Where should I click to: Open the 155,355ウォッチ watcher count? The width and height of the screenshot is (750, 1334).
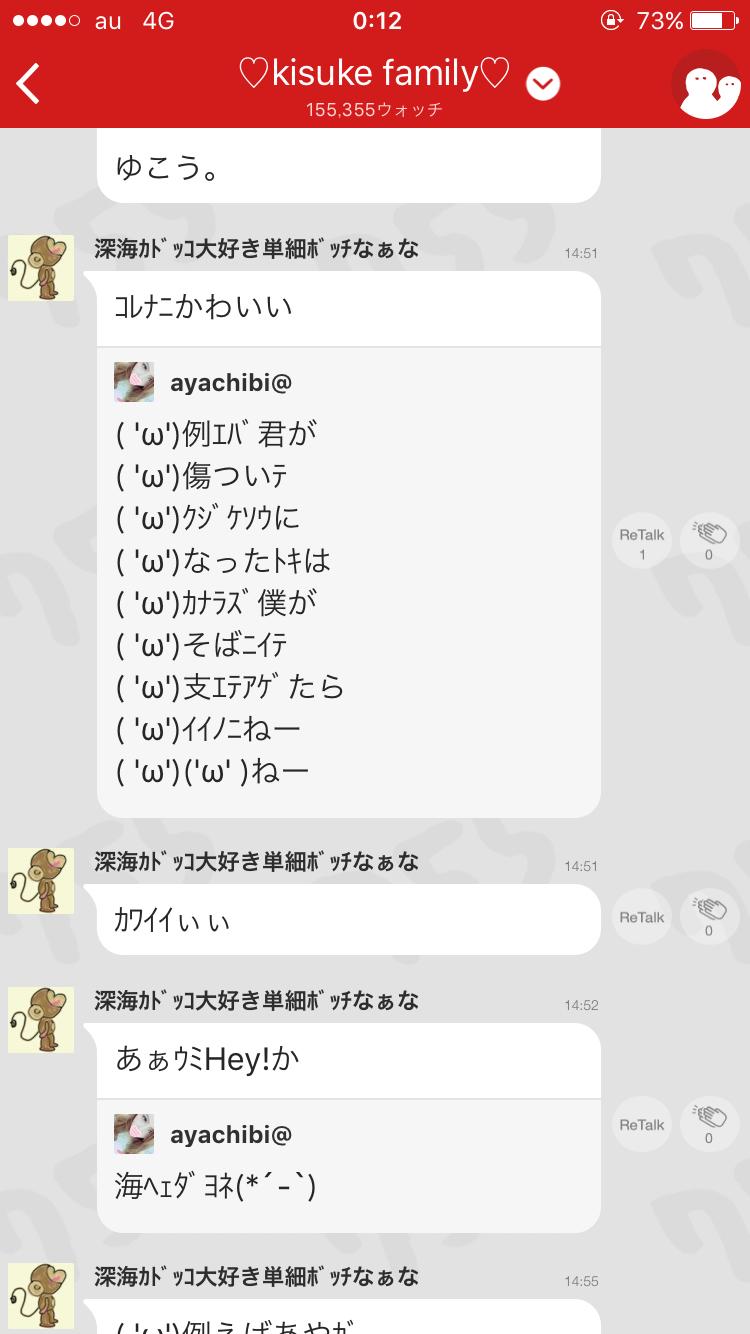click(x=375, y=111)
